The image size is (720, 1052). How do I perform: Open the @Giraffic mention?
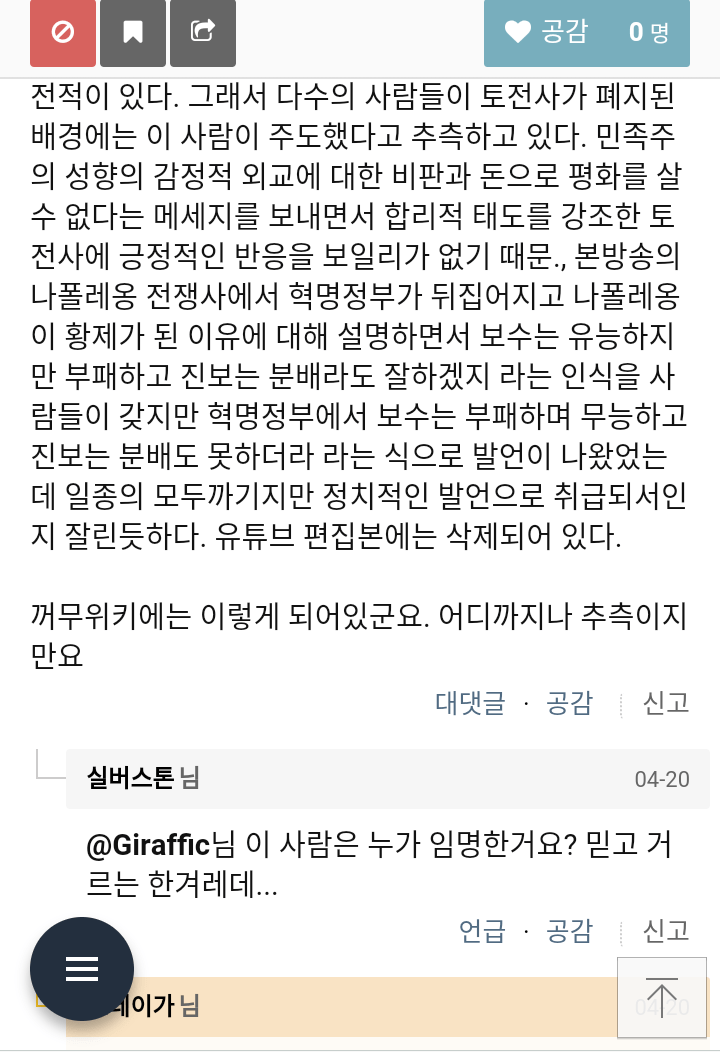pyautogui.click(x=149, y=845)
